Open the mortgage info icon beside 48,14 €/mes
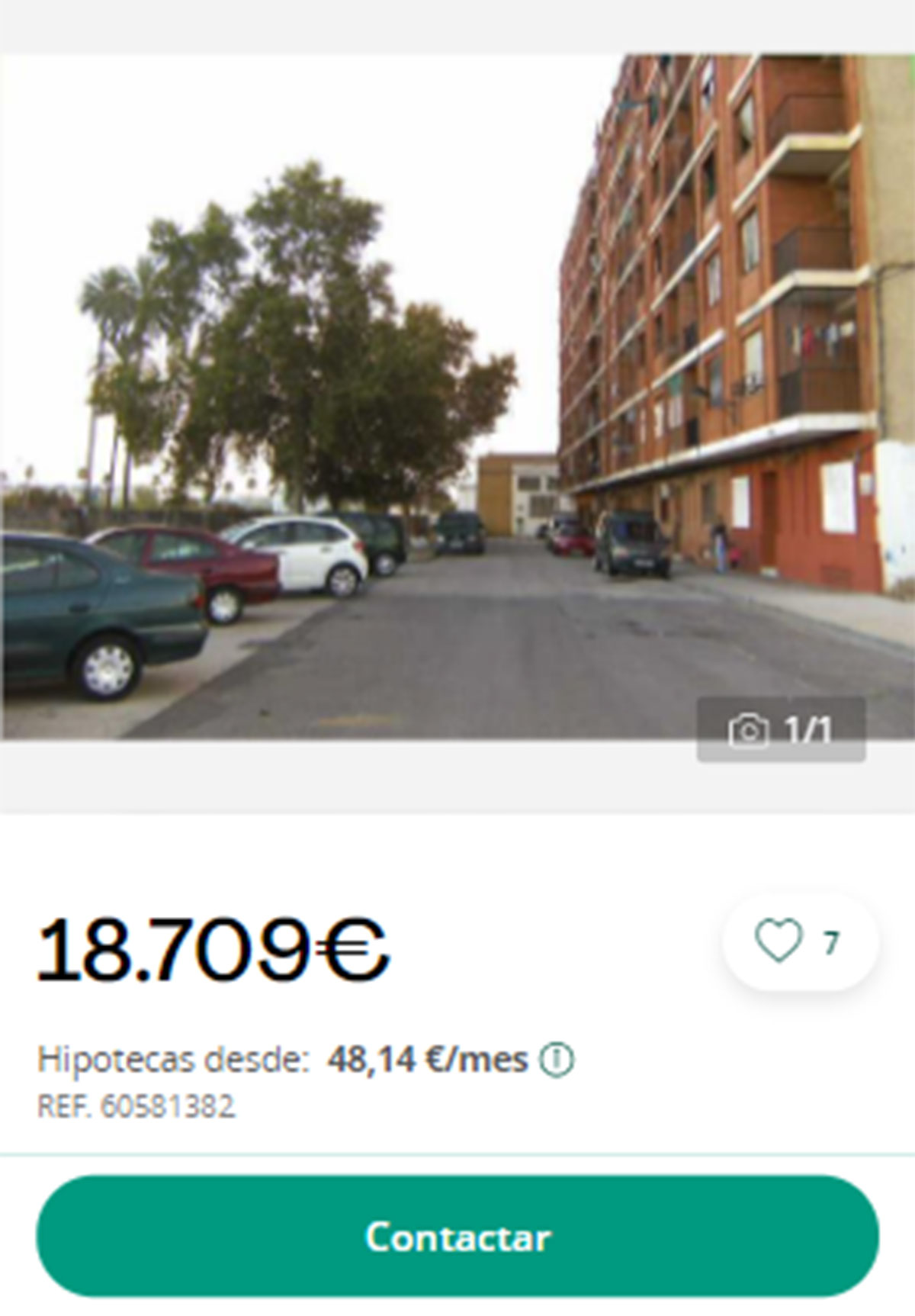Image resolution: width=915 pixels, height=1316 pixels. pyautogui.click(x=557, y=1059)
